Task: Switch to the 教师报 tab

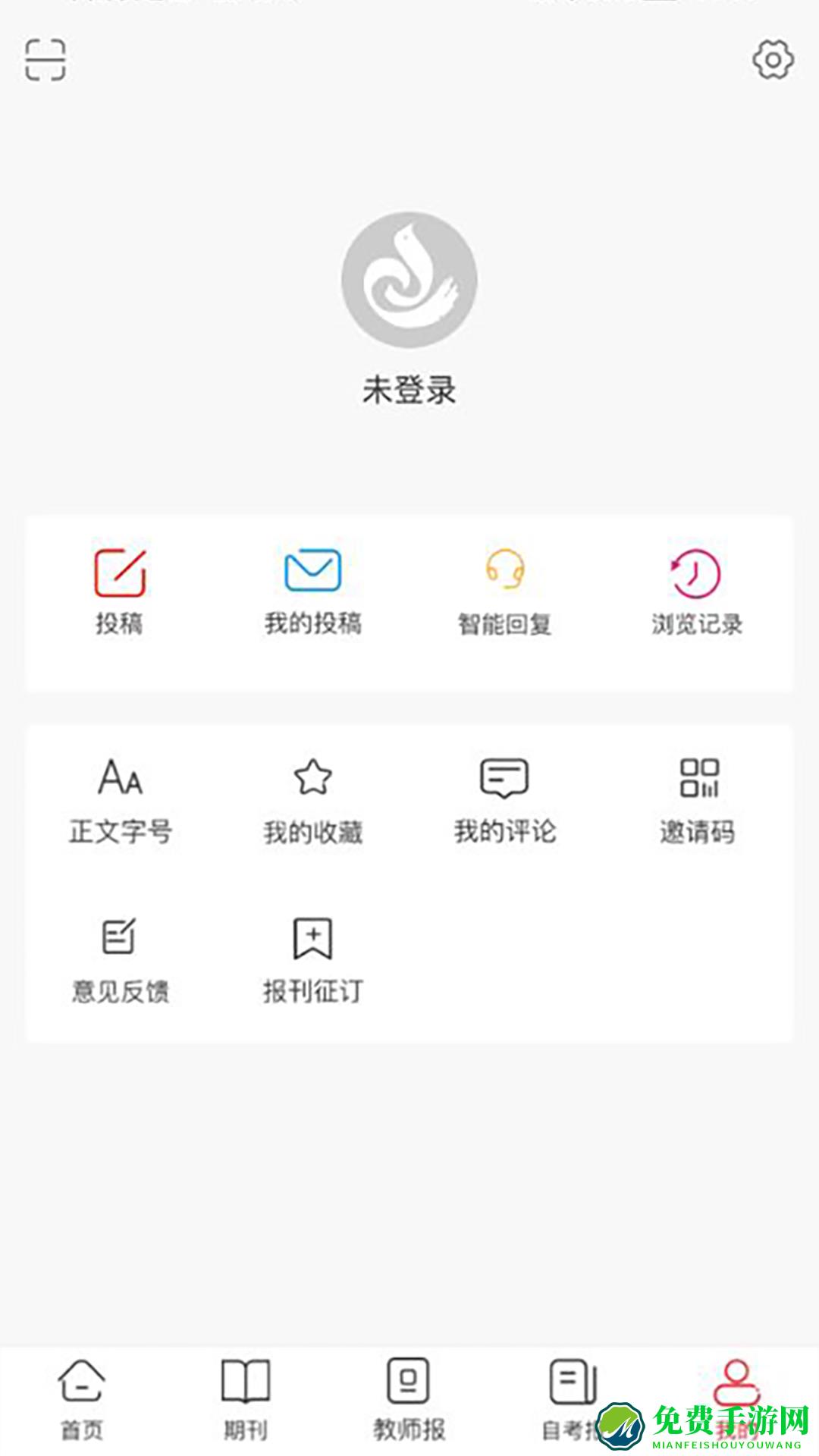Action: click(x=409, y=1399)
